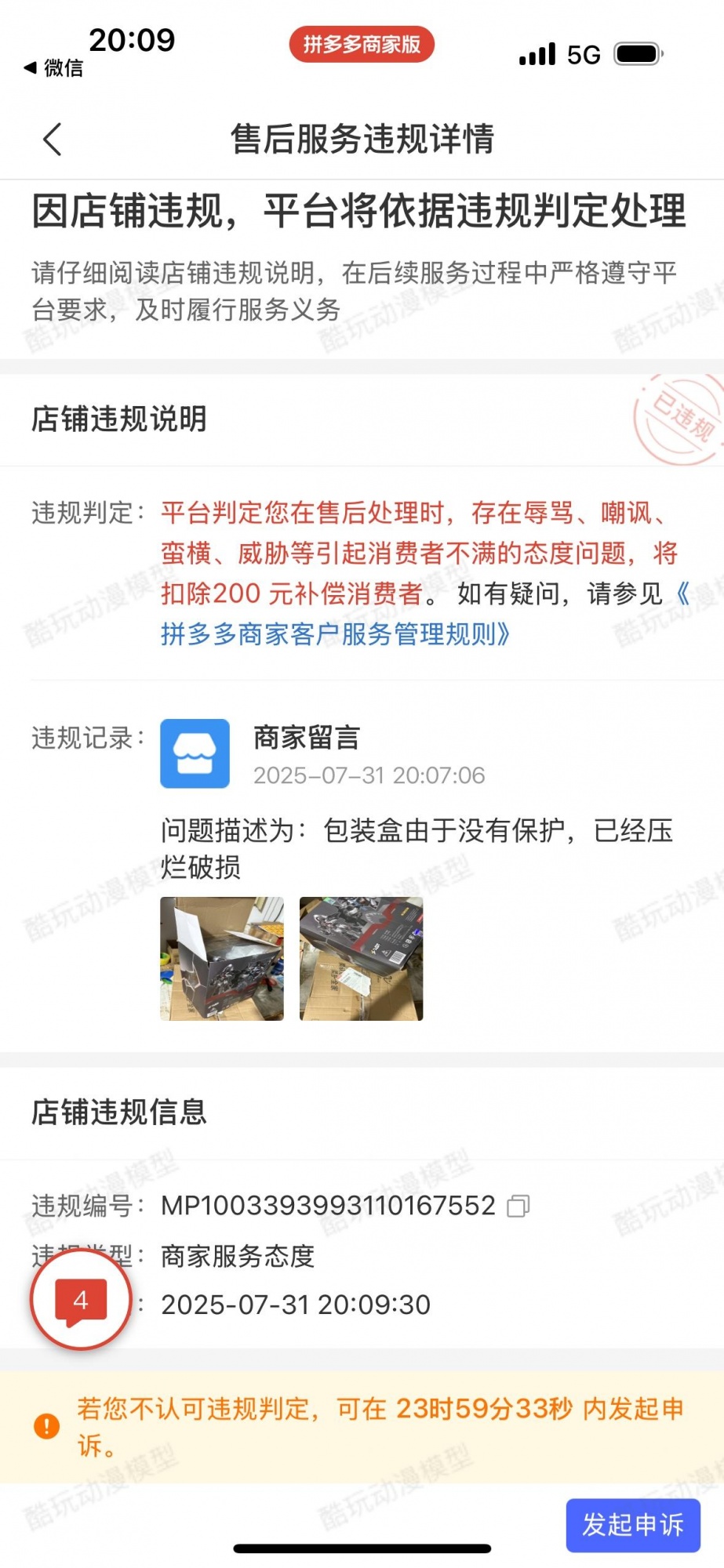Open the floating message bubble with 4
The height and width of the screenshot is (1568, 724).
click(81, 1300)
